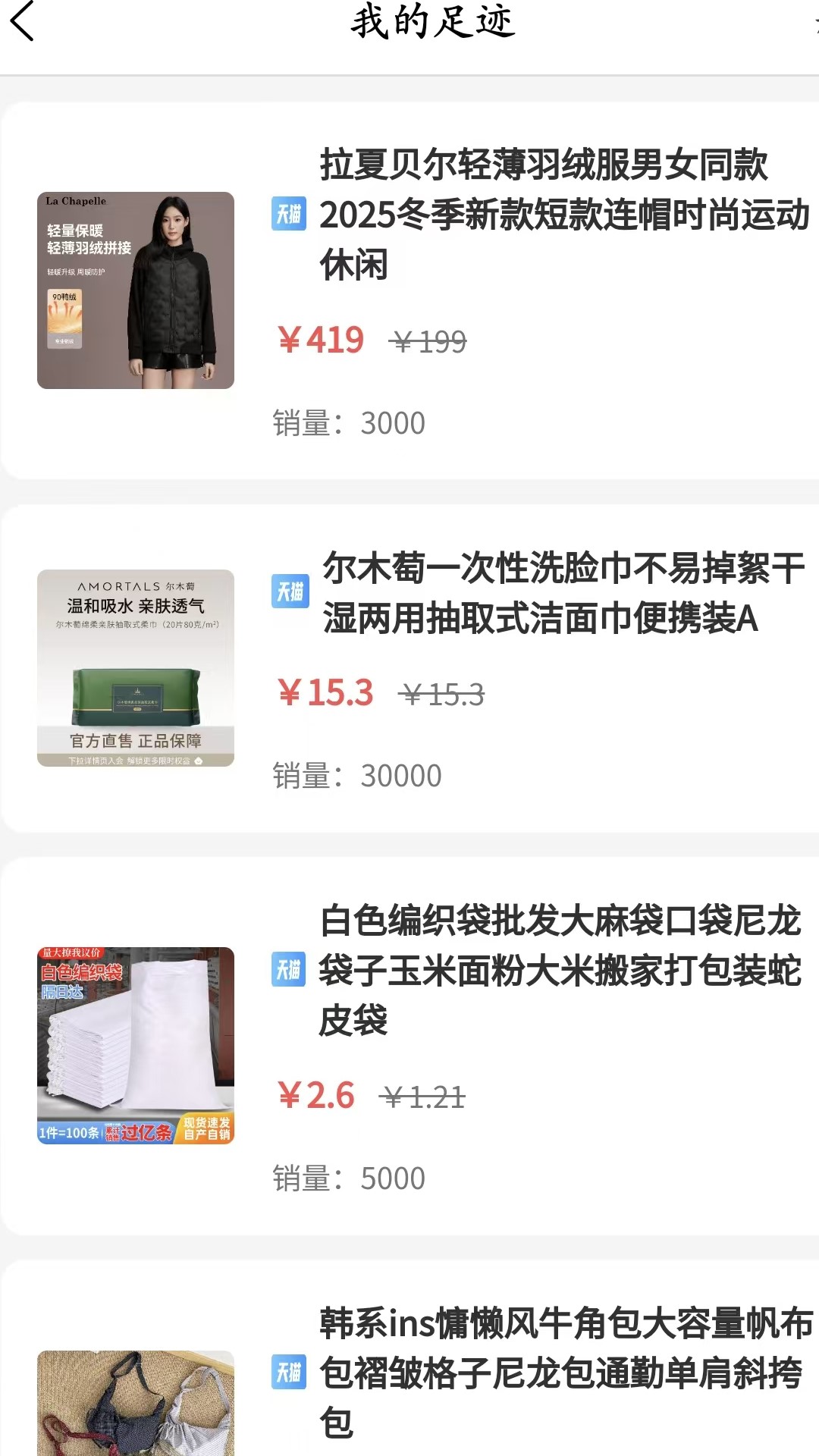The image size is (819, 1456).
Task: Tap the price ¥15.3 on the face towel card
Action: point(325,694)
